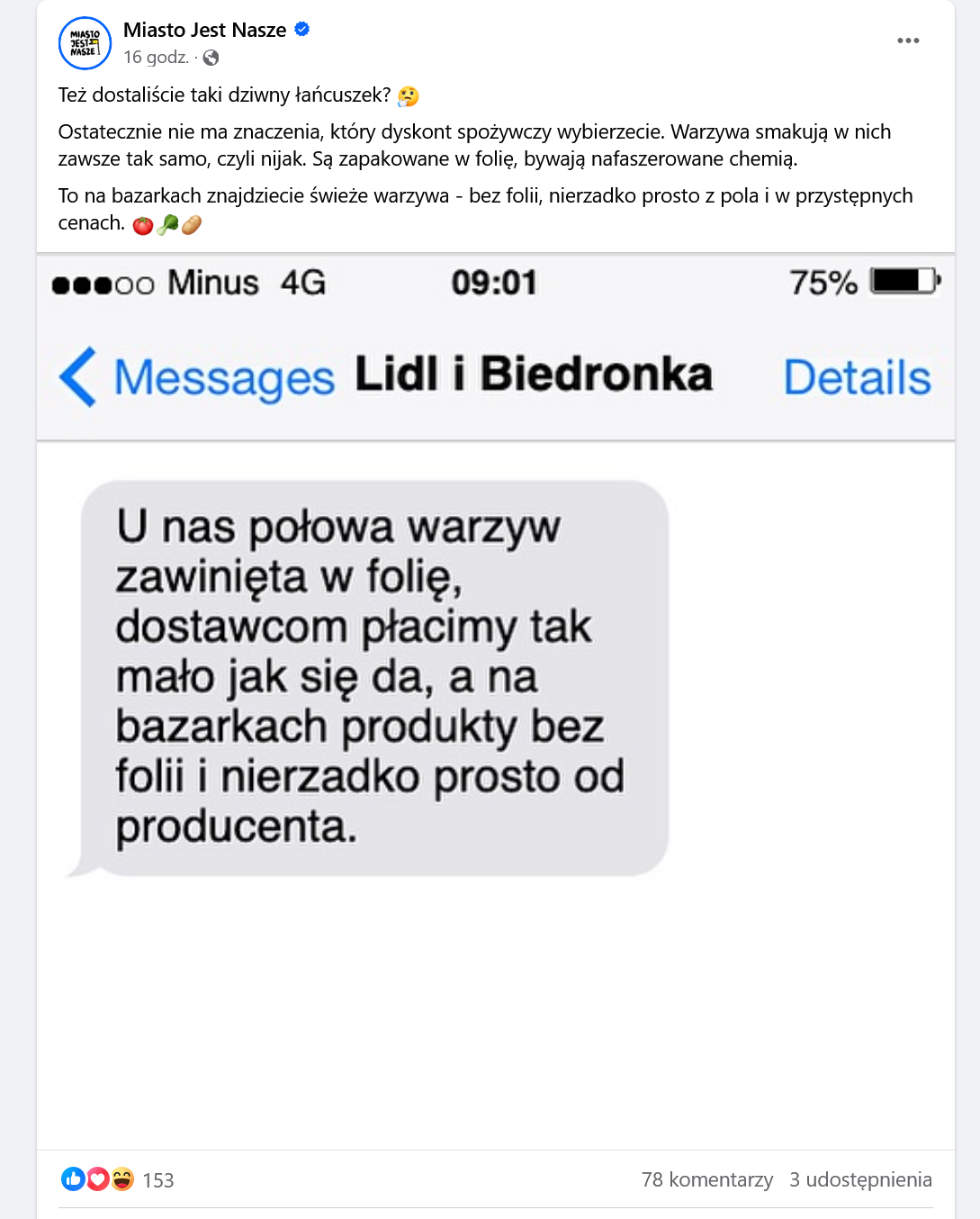View the 153 reactions list
This screenshot has height=1219, width=980.
(x=157, y=1180)
